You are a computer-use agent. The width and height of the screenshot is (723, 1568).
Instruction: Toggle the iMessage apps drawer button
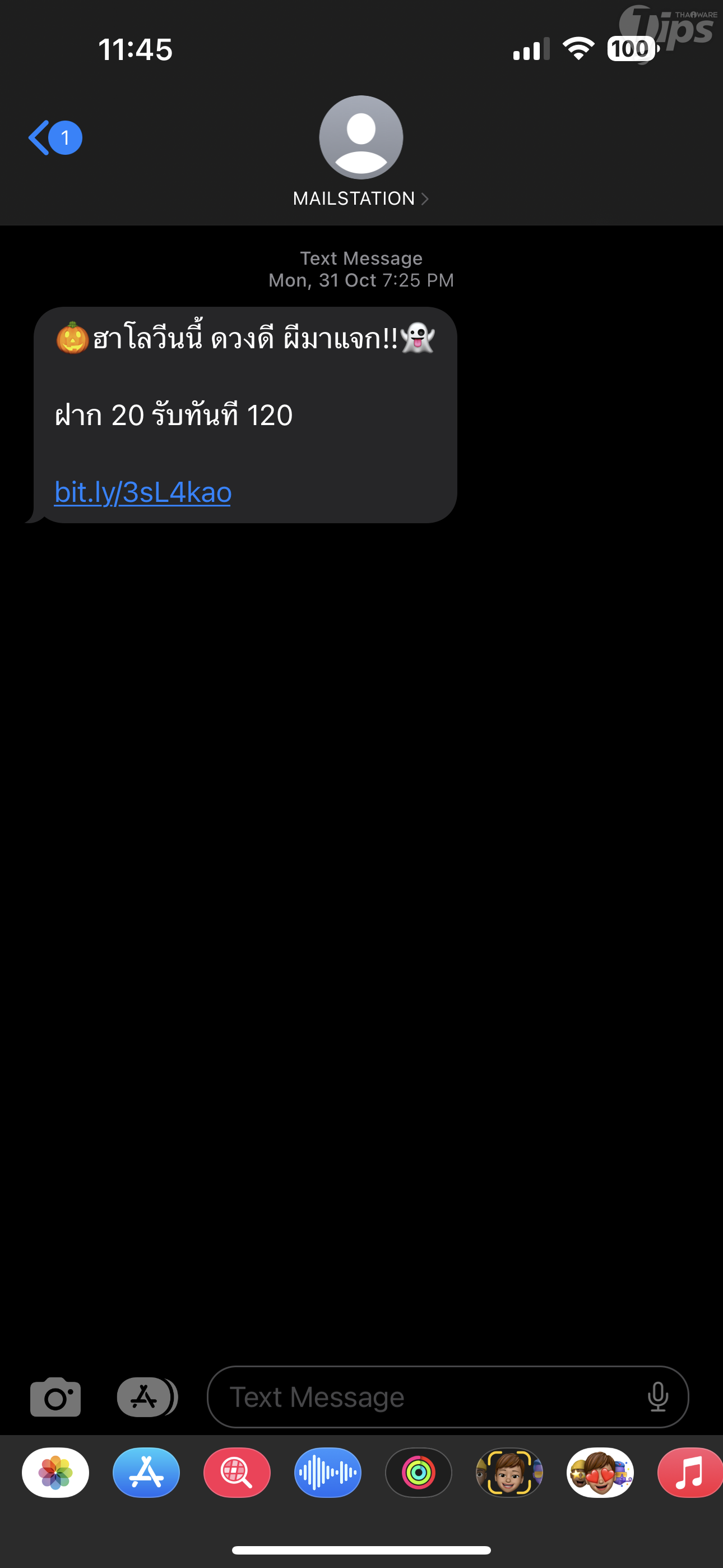pyautogui.click(x=146, y=1397)
